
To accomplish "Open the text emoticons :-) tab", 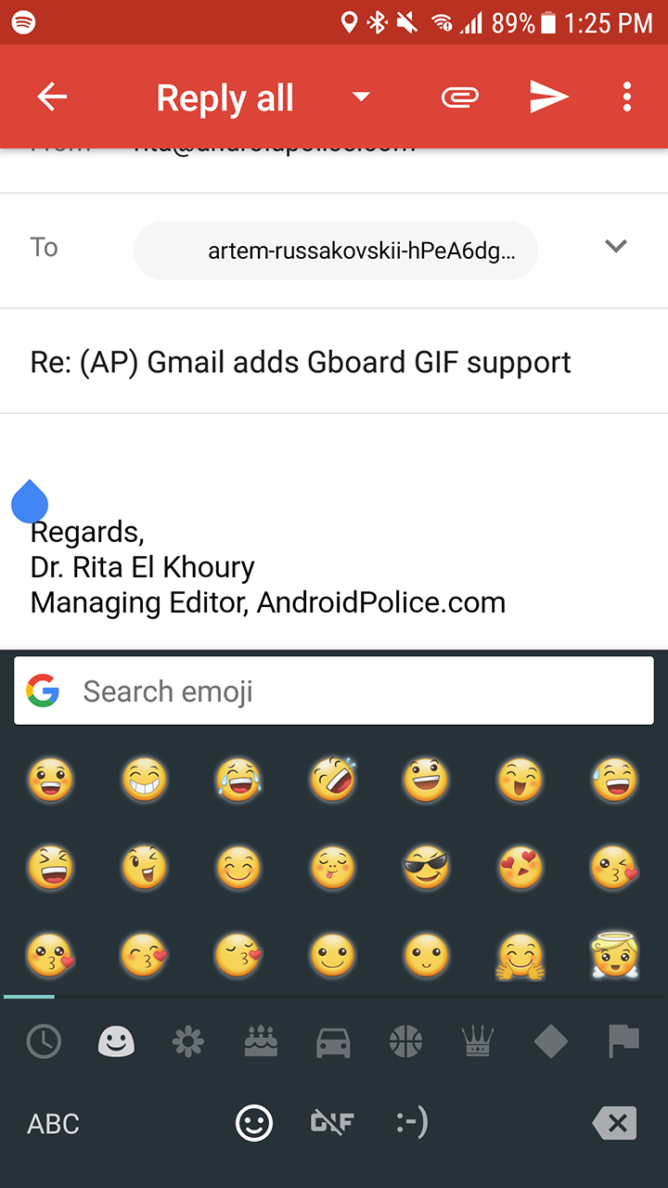I will tap(411, 1123).
